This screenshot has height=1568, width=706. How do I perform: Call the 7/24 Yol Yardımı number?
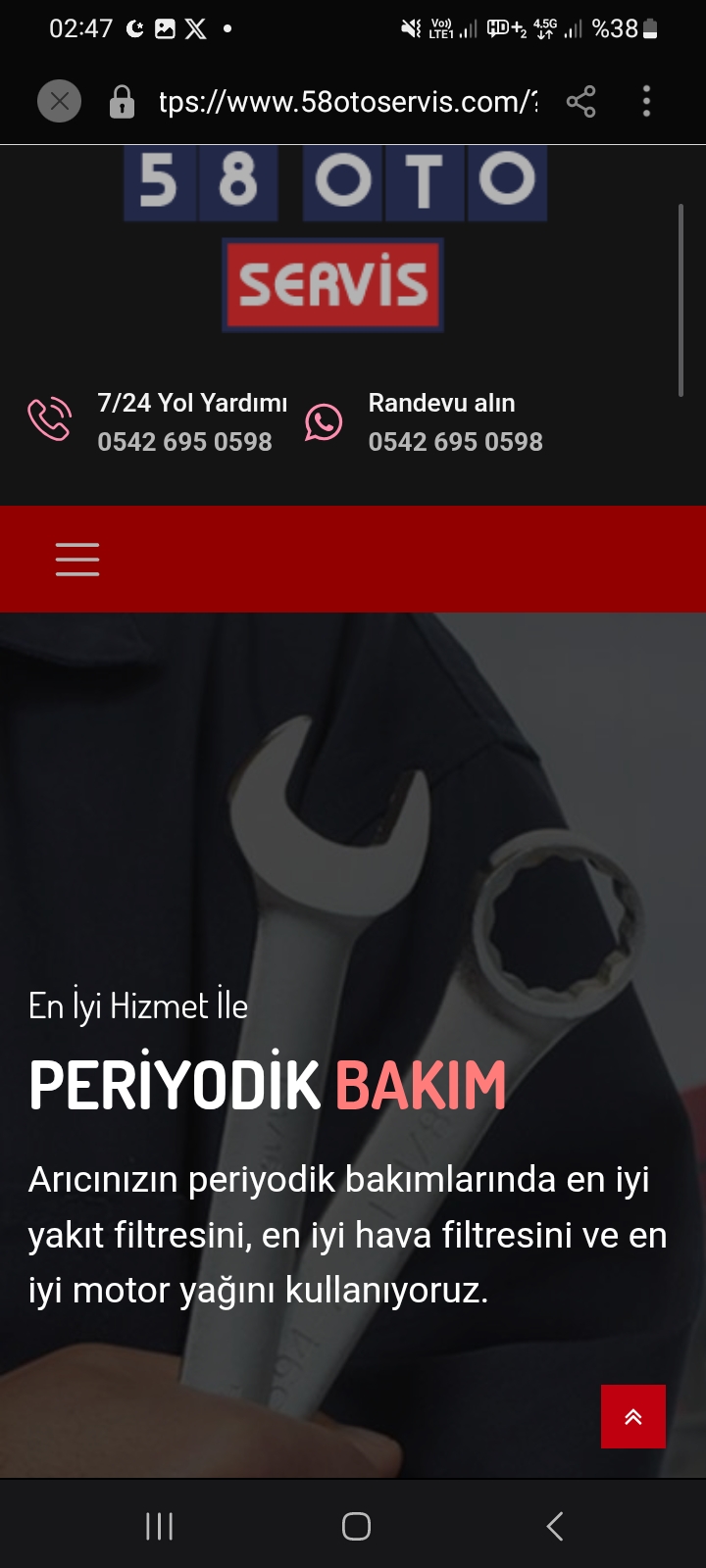pos(184,441)
